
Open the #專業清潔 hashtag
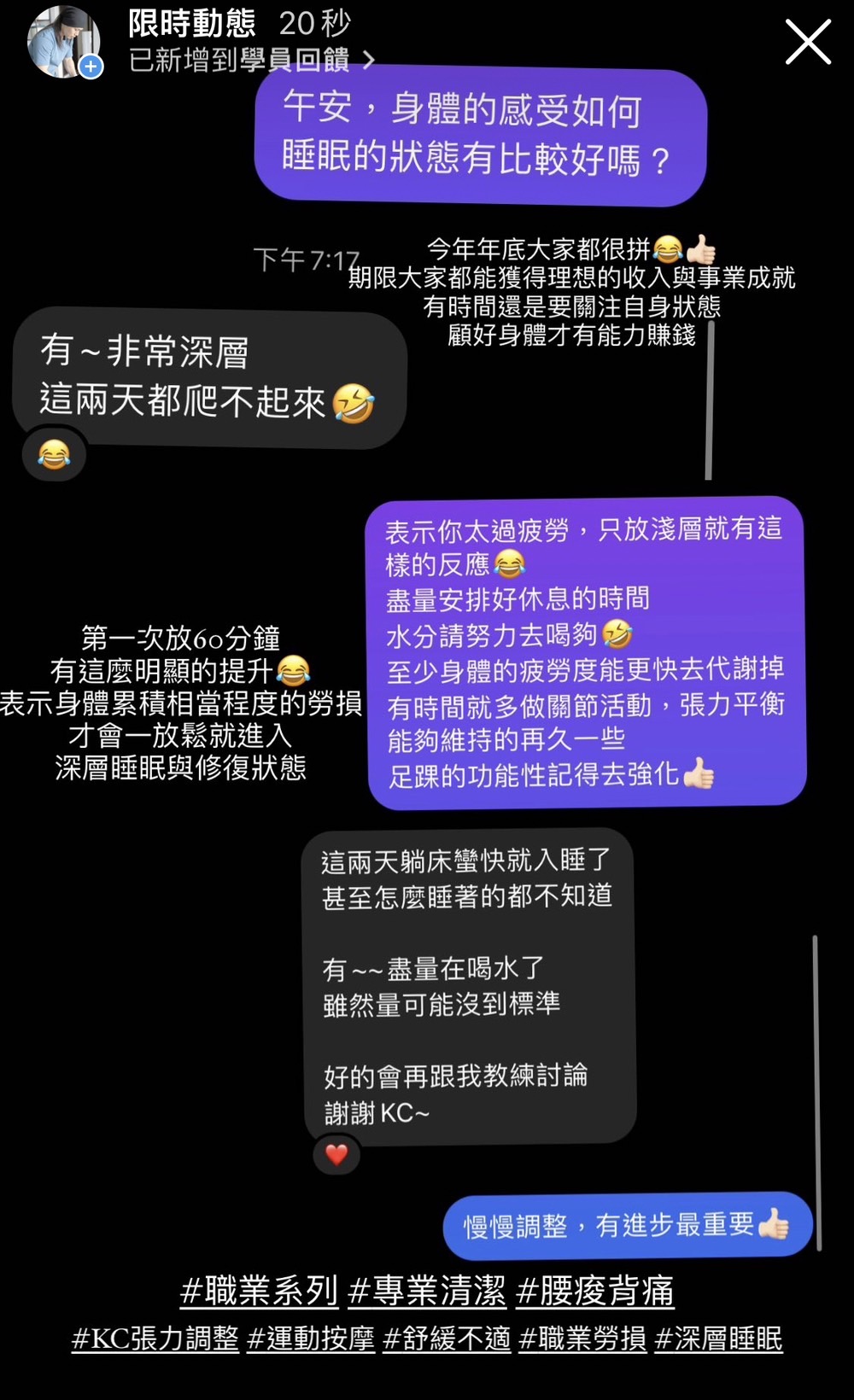click(x=427, y=1290)
